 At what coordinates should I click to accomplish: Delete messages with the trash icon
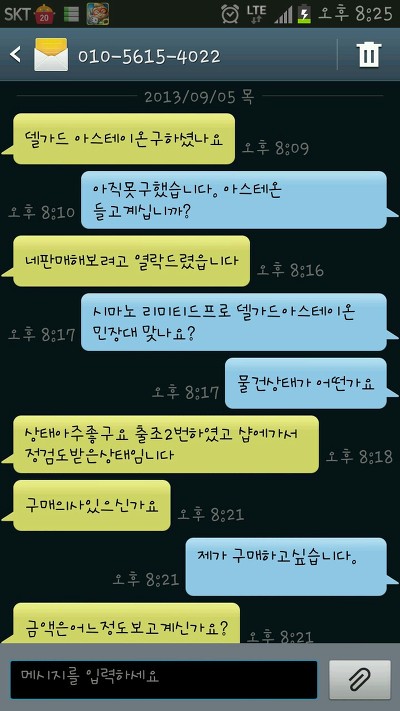(x=370, y=55)
